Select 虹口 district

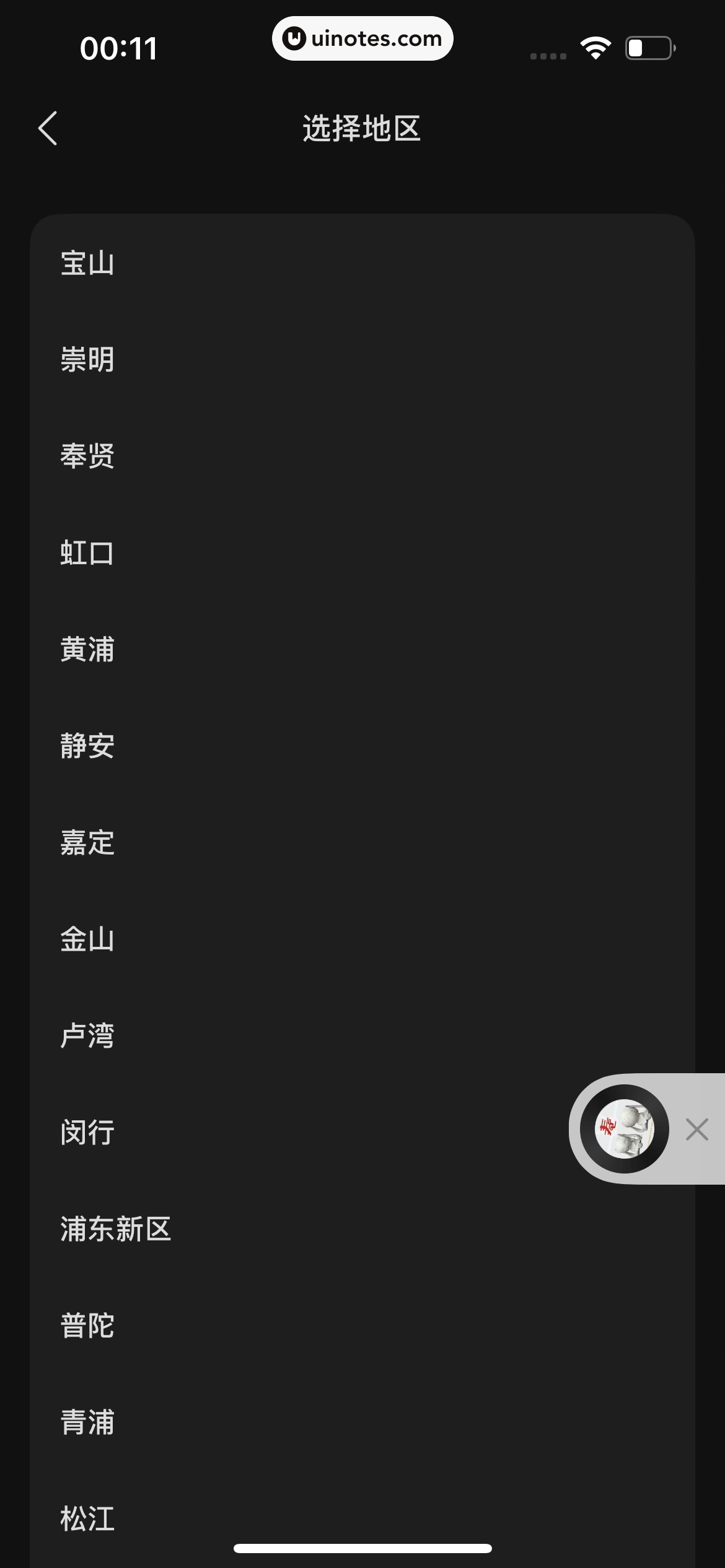pyautogui.click(x=87, y=553)
